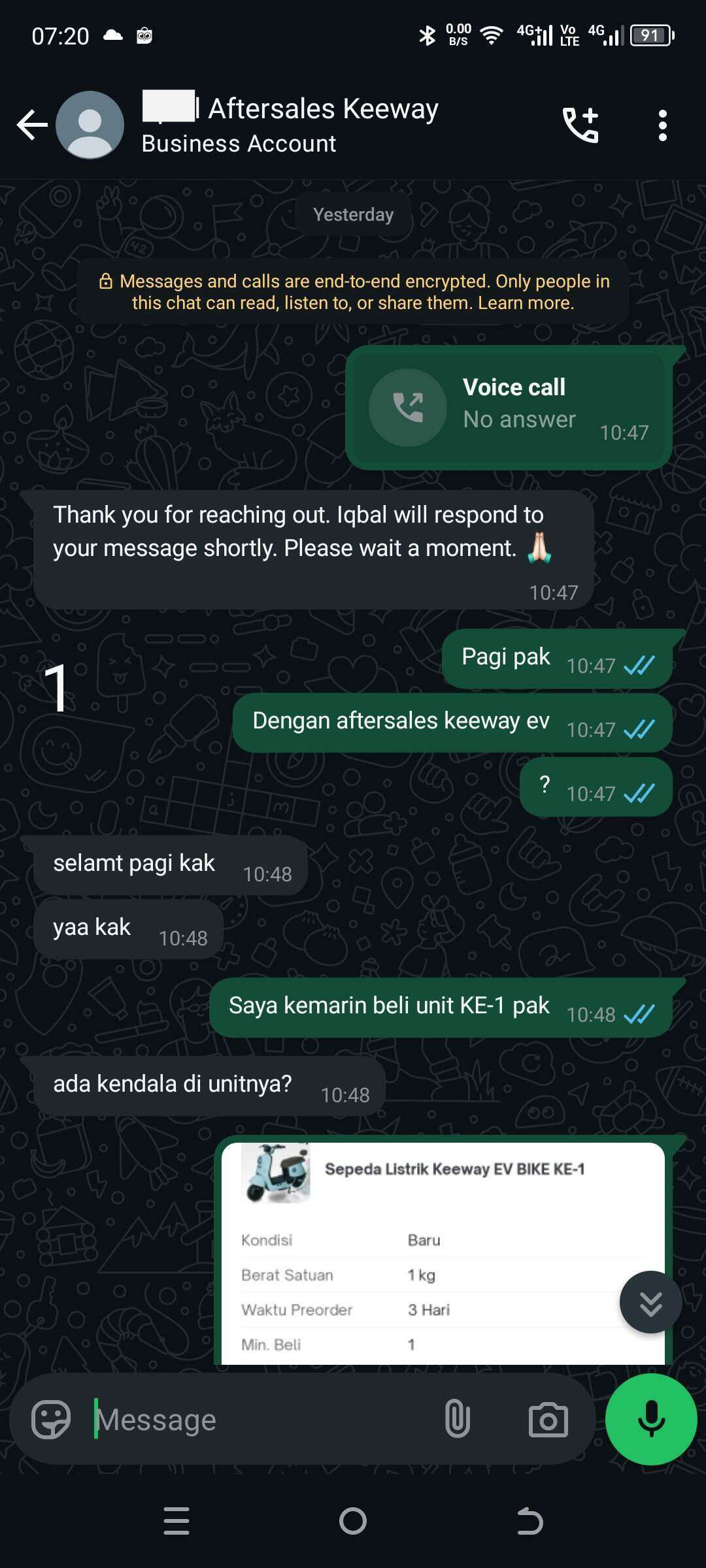
Task: Open the camera to send a photo
Action: pos(548,1419)
